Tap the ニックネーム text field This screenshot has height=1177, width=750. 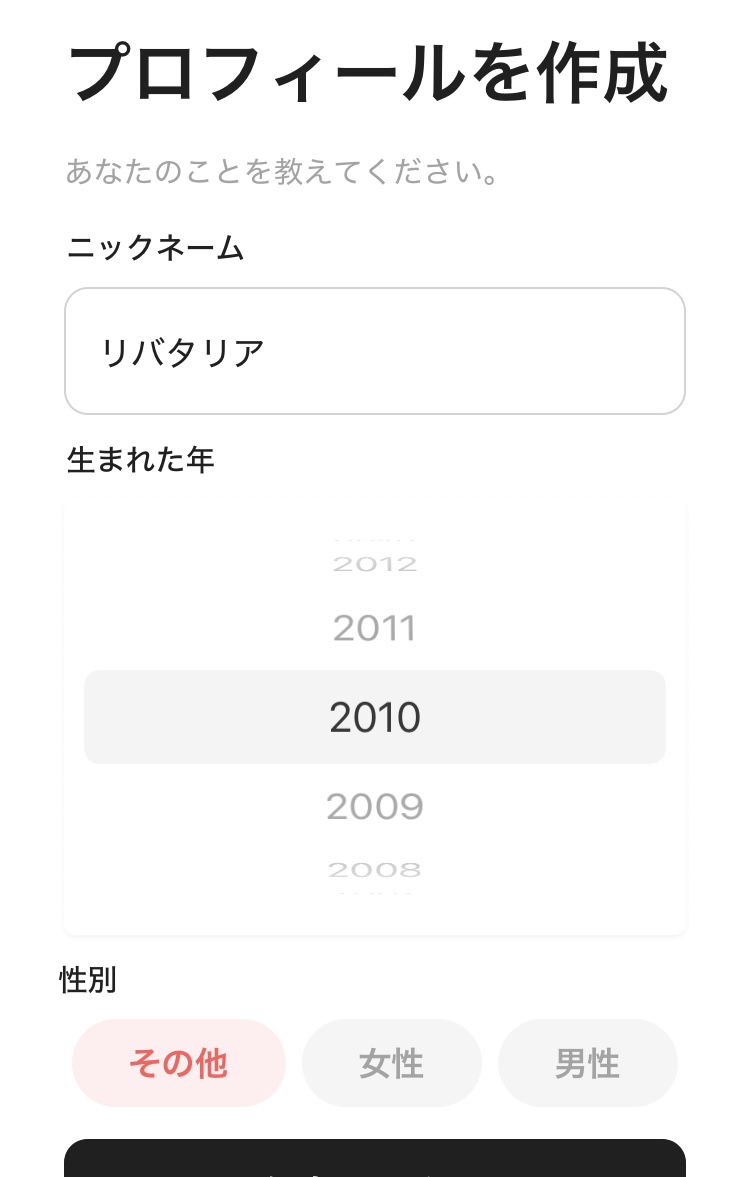pyautogui.click(x=374, y=351)
